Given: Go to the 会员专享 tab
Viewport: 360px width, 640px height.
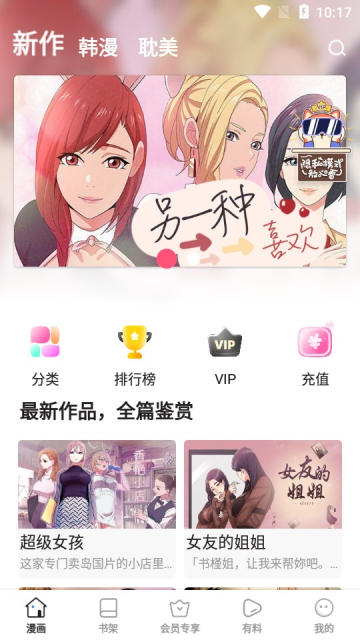Looking at the screenshot, I should pyautogui.click(x=180, y=615).
